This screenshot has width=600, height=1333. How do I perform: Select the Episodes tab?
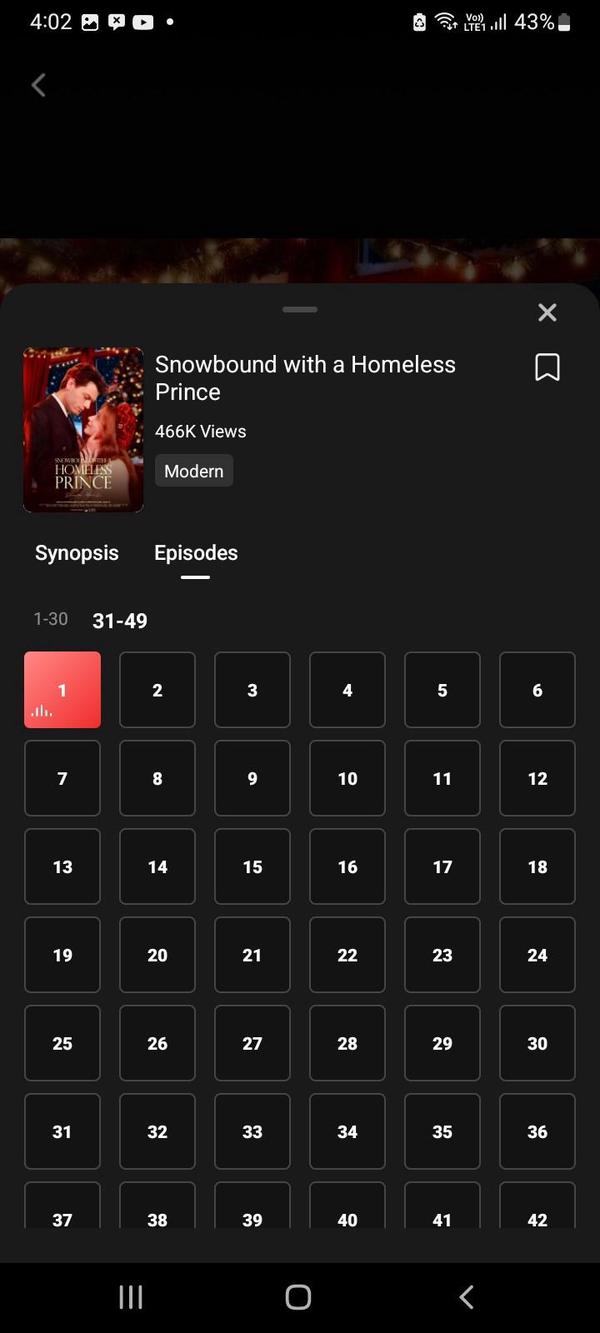pos(196,553)
